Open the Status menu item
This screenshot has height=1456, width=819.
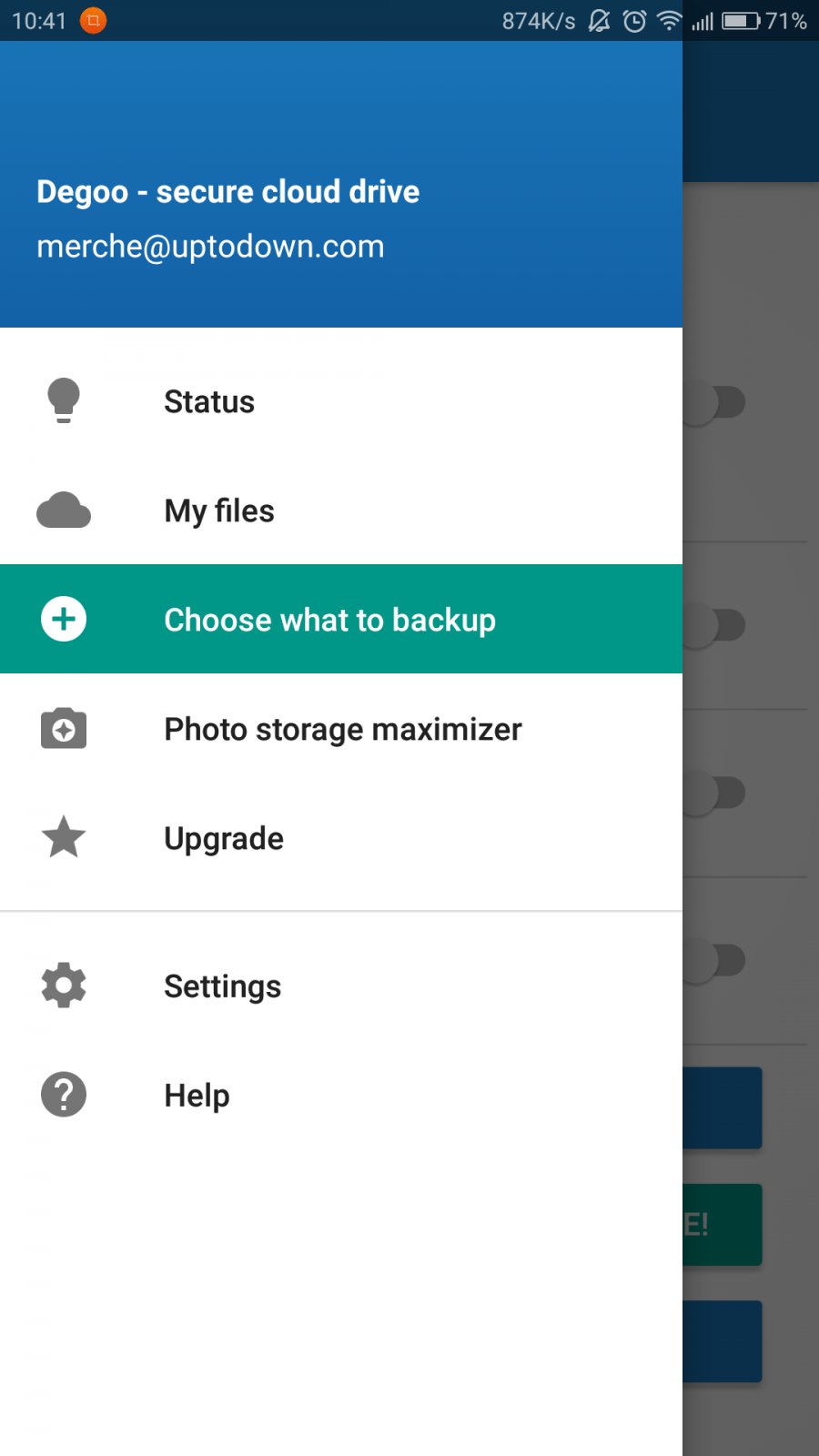point(209,401)
